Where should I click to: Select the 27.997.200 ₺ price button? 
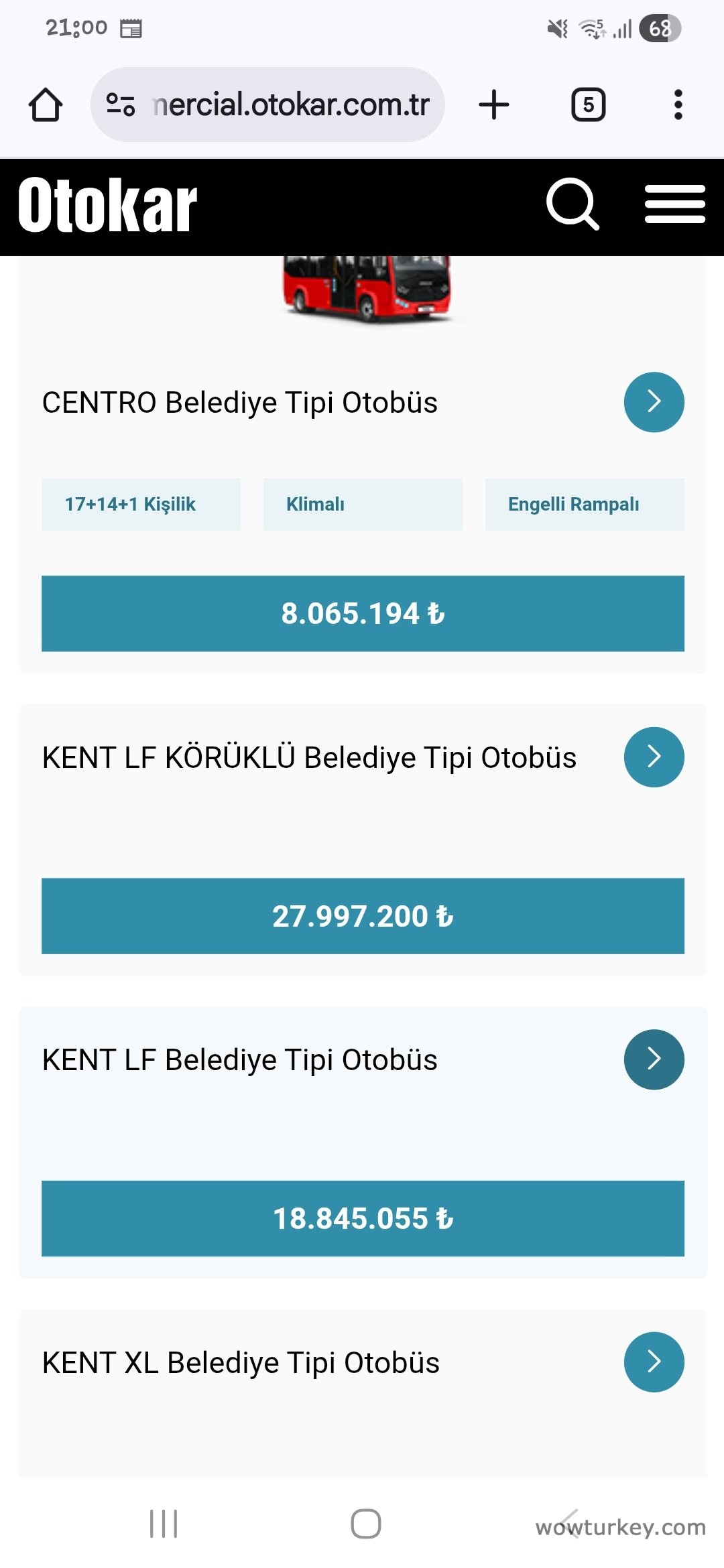pos(363,916)
